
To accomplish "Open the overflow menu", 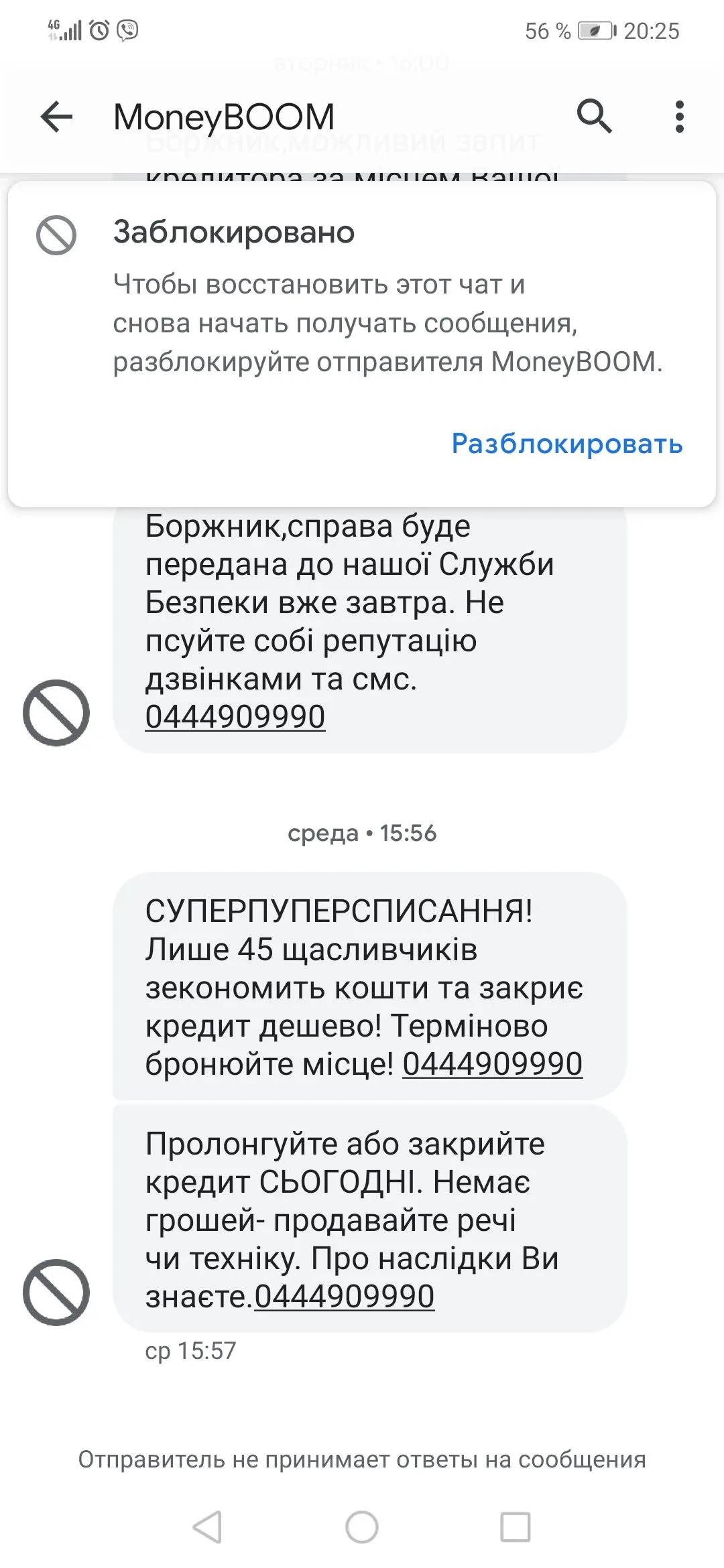I will pyautogui.click(x=679, y=117).
